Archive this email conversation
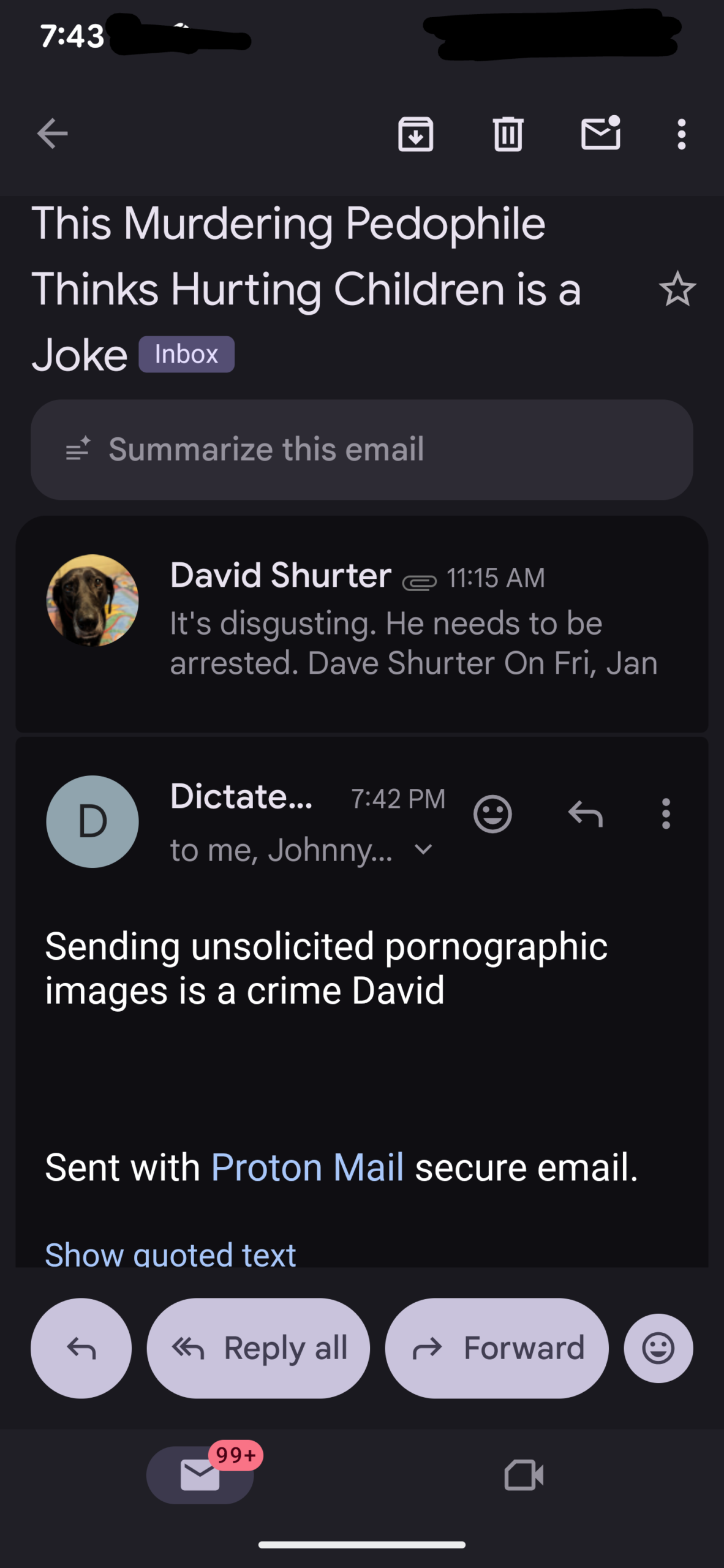724x1568 pixels. pyautogui.click(x=416, y=134)
